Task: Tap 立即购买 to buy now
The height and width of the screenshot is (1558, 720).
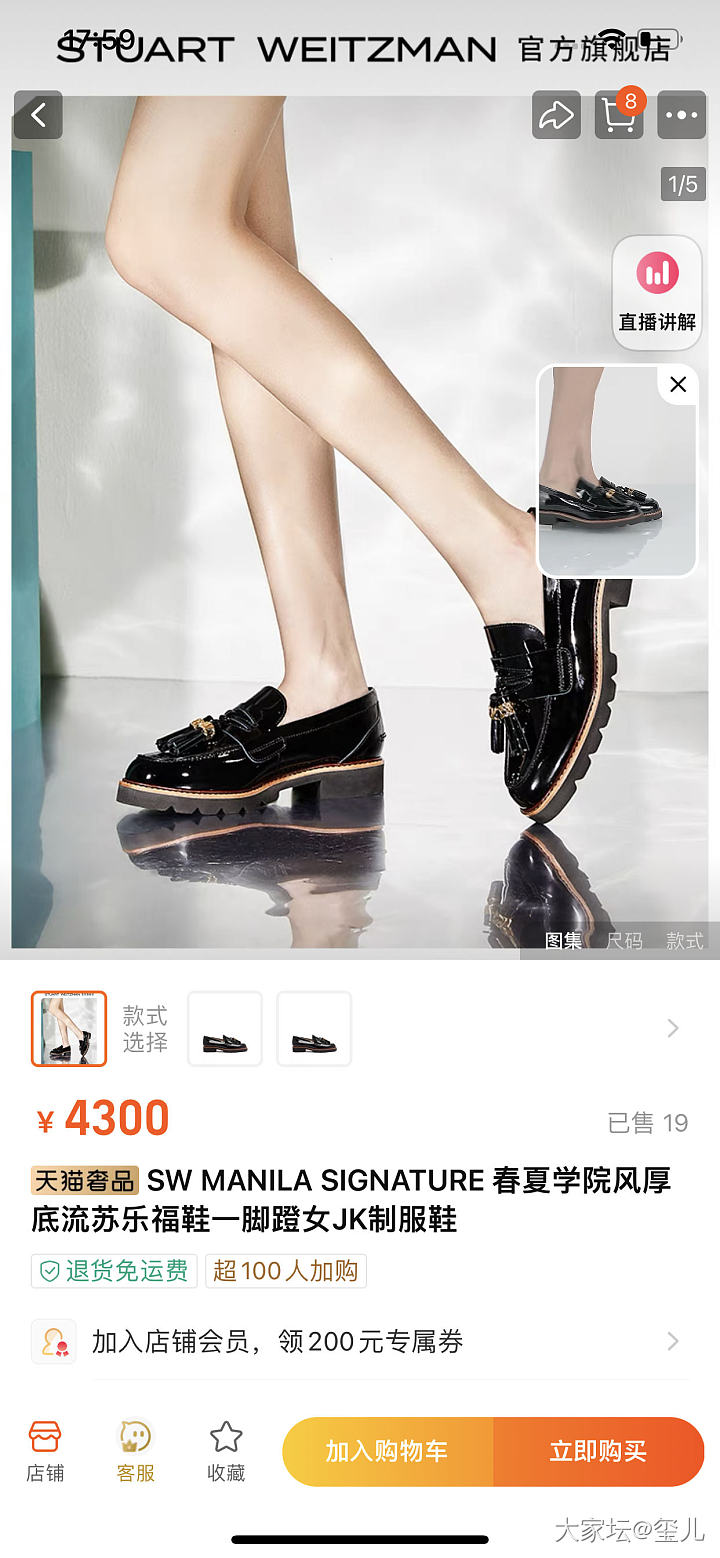Action: click(x=598, y=1451)
